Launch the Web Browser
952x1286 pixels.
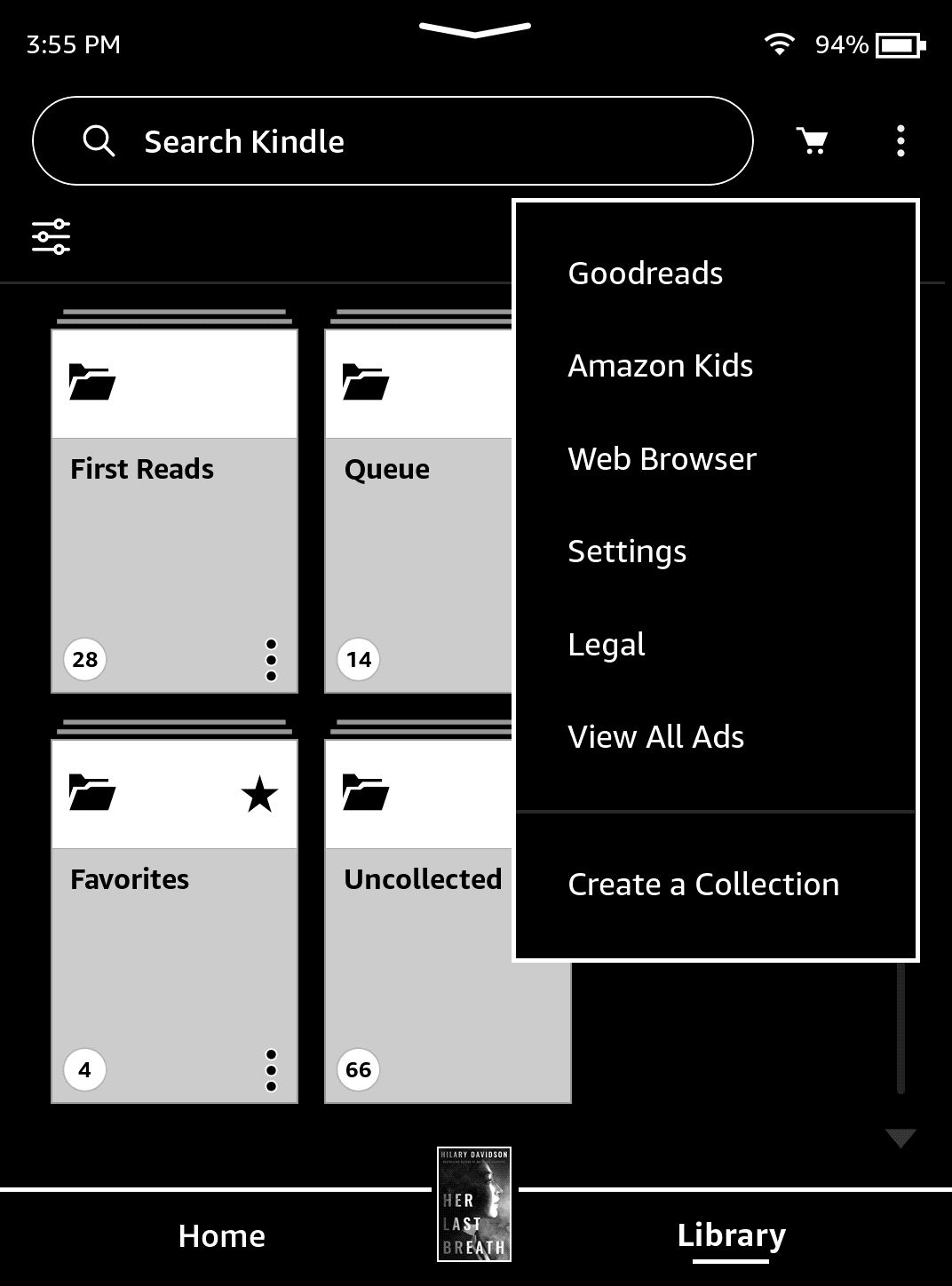pos(662,459)
